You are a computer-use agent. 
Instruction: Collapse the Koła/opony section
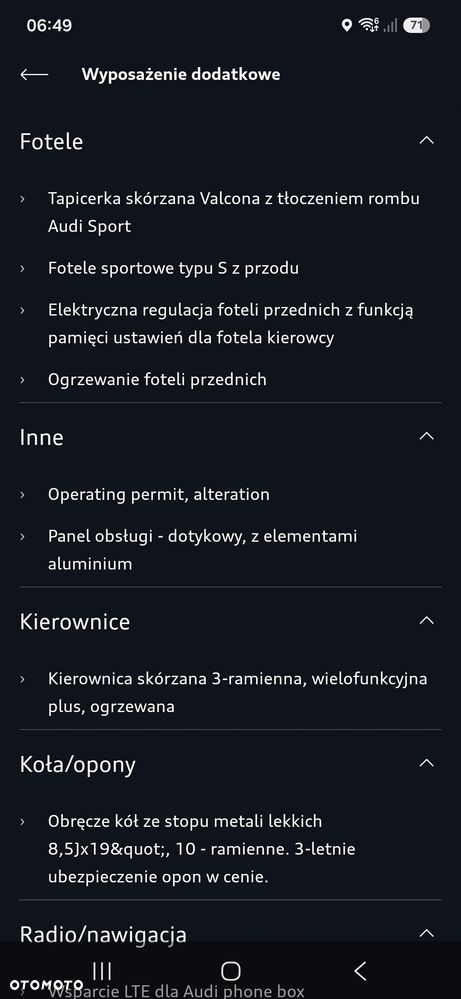pos(427,763)
